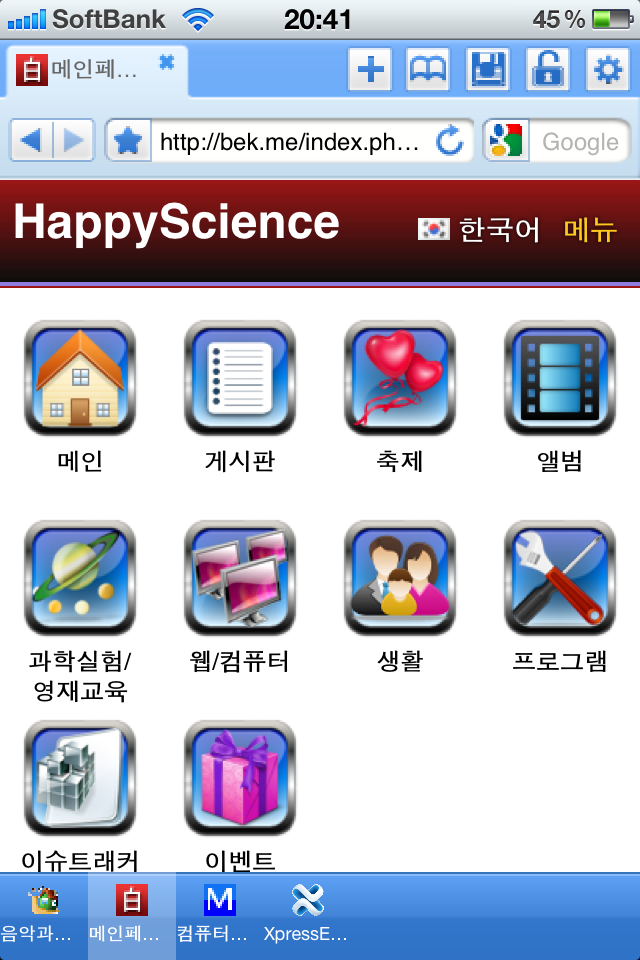Change language from 한국어

point(480,230)
